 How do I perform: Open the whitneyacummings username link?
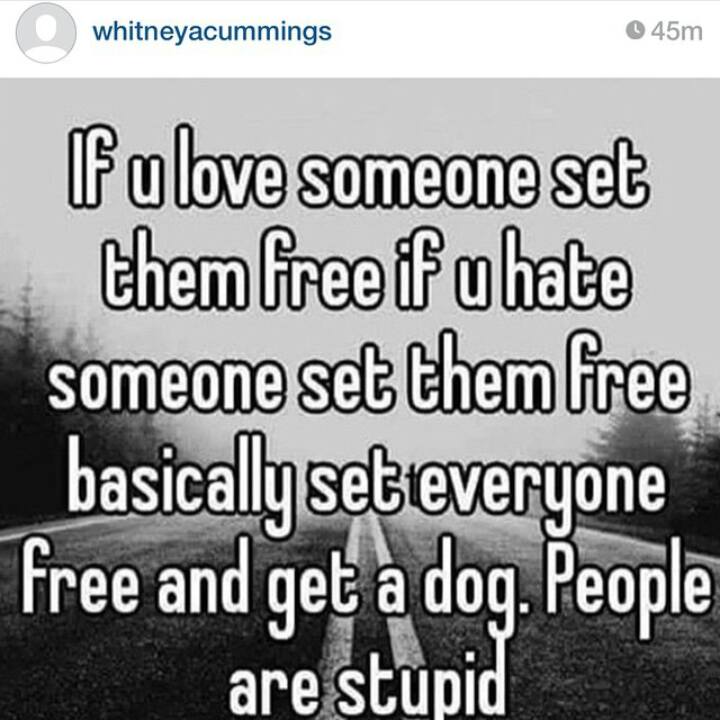point(211,32)
